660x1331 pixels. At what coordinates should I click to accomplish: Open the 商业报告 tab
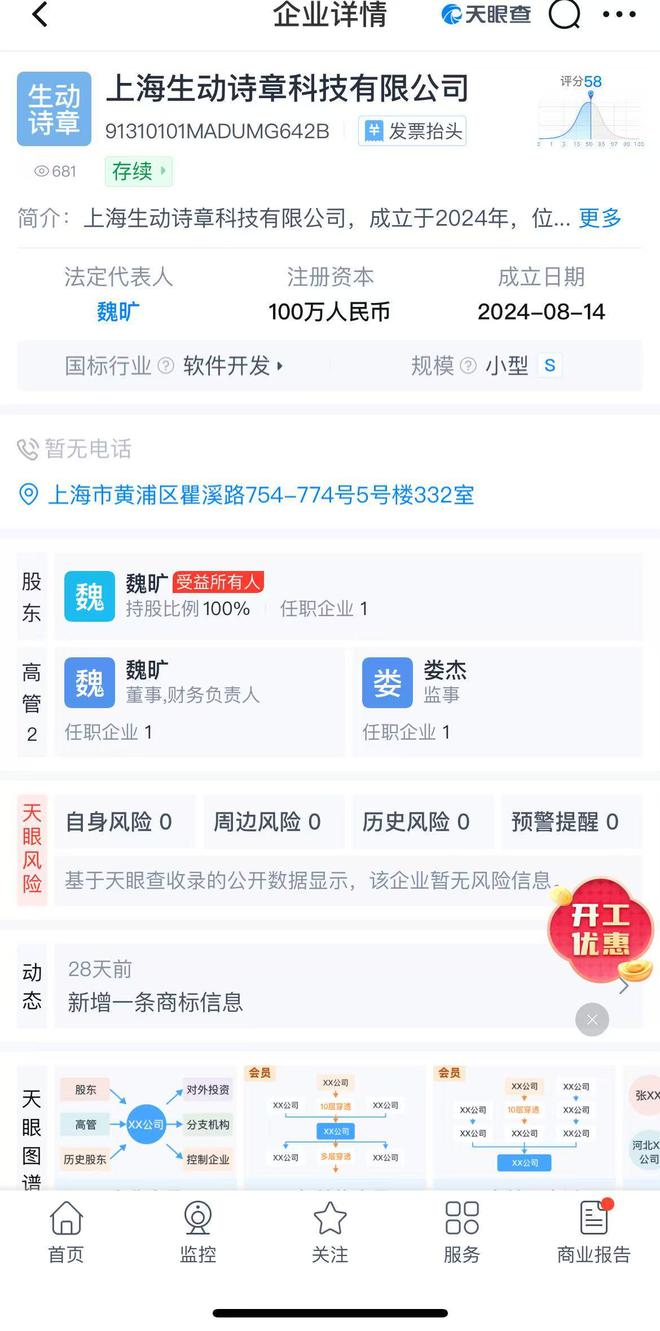click(x=594, y=1231)
